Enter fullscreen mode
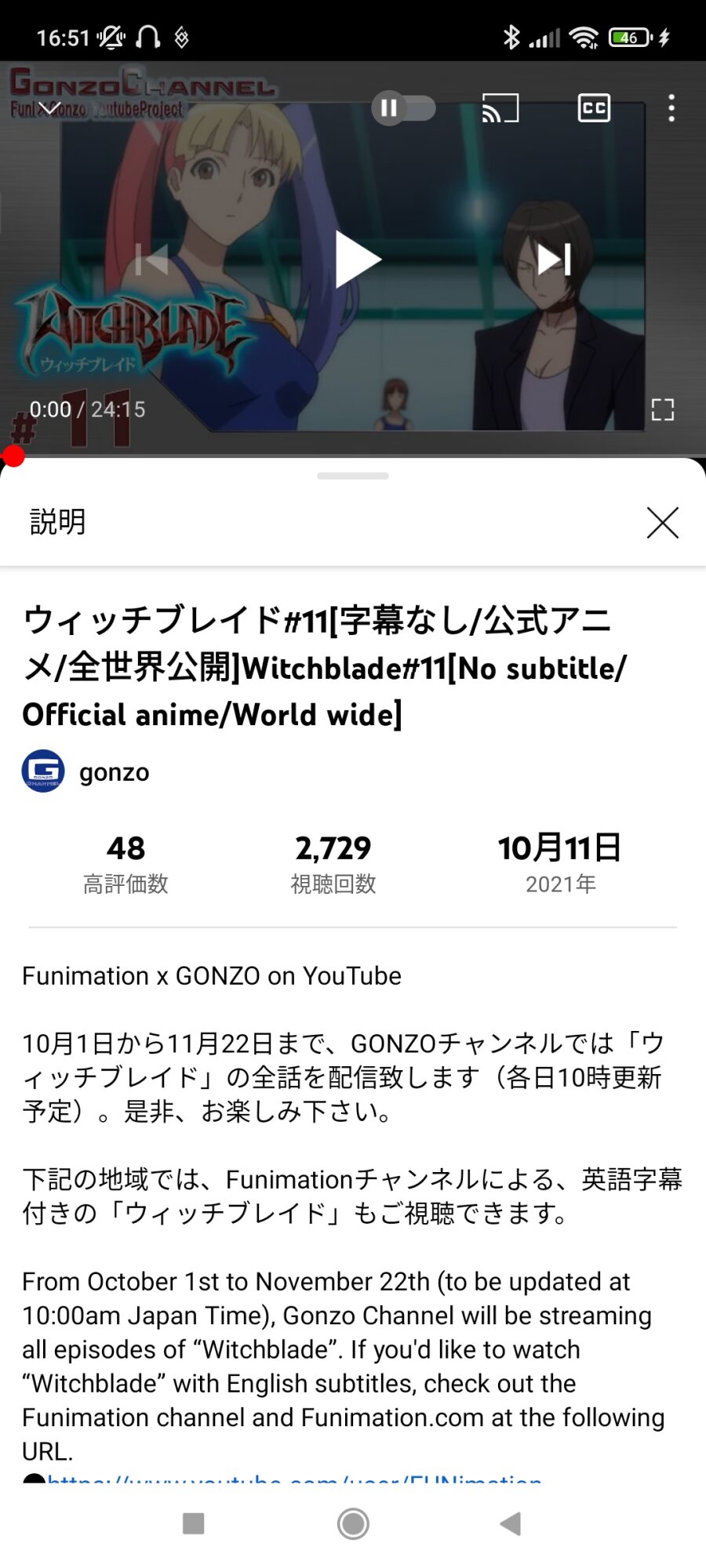Image resolution: width=706 pixels, height=1568 pixels. pos(663,409)
